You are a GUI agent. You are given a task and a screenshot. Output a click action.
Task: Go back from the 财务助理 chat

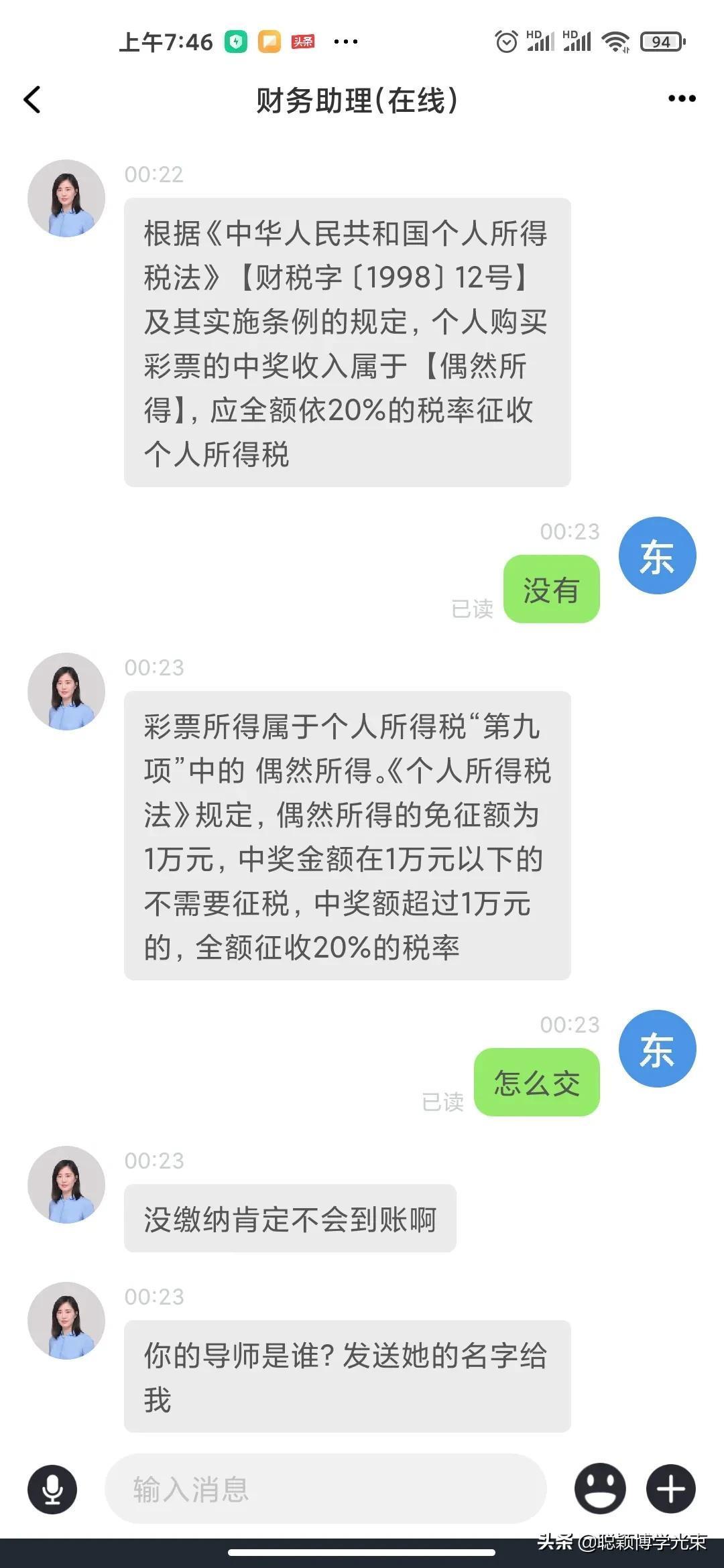click(x=32, y=100)
